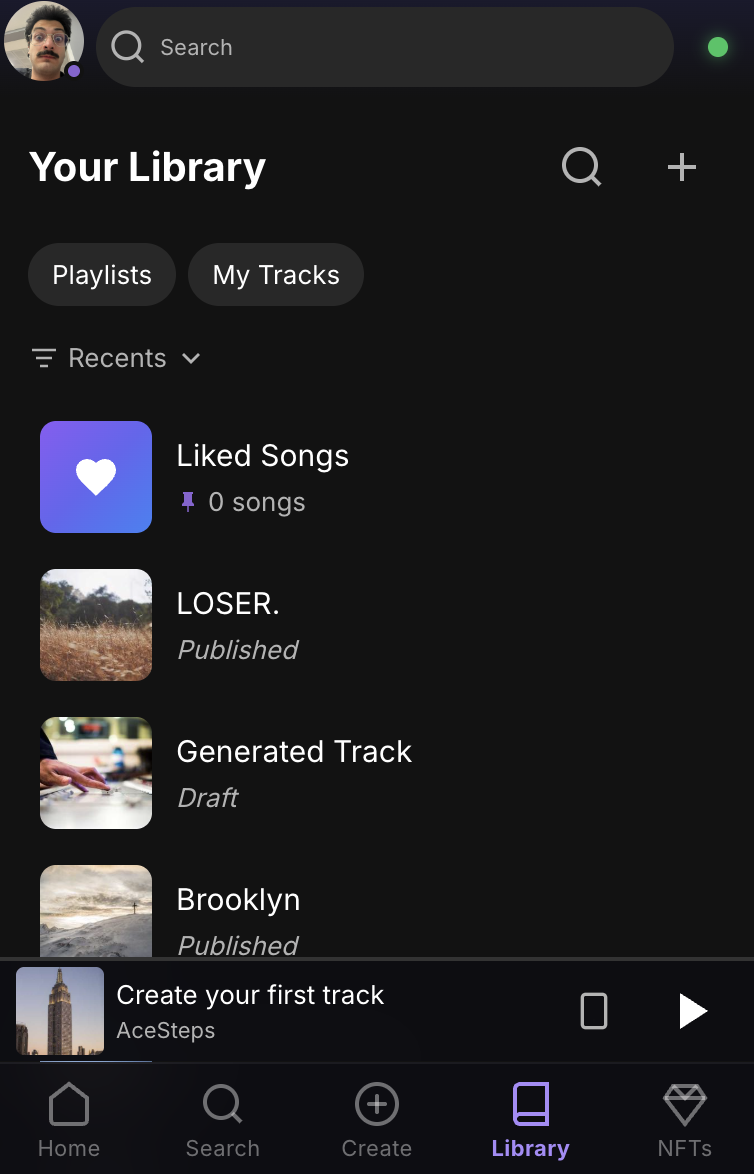This screenshot has height=1174, width=754.
Task: Tap the top search field
Action: pos(384,47)
